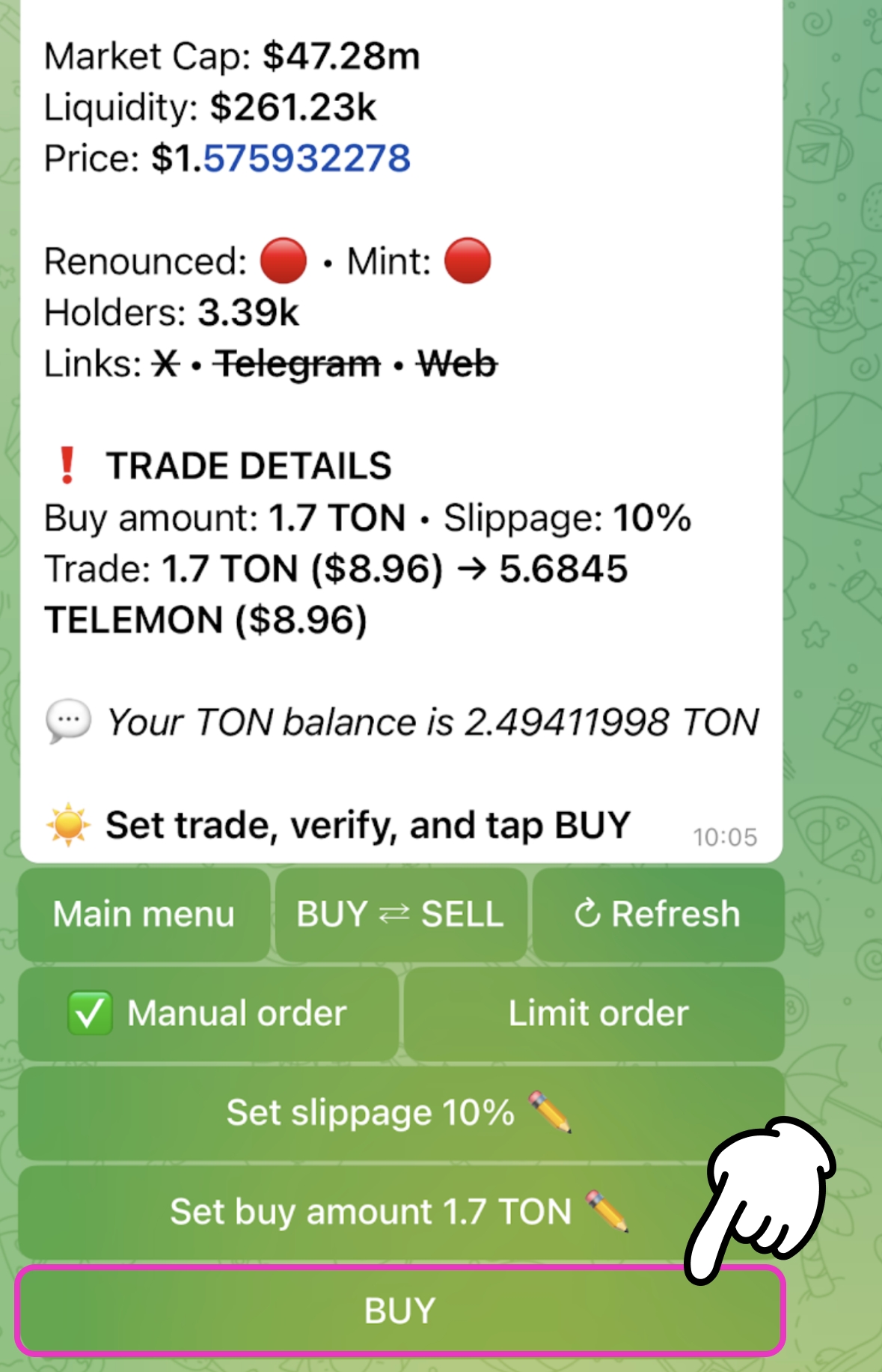Switch between BUY and SELL mode

coord(400,914)
